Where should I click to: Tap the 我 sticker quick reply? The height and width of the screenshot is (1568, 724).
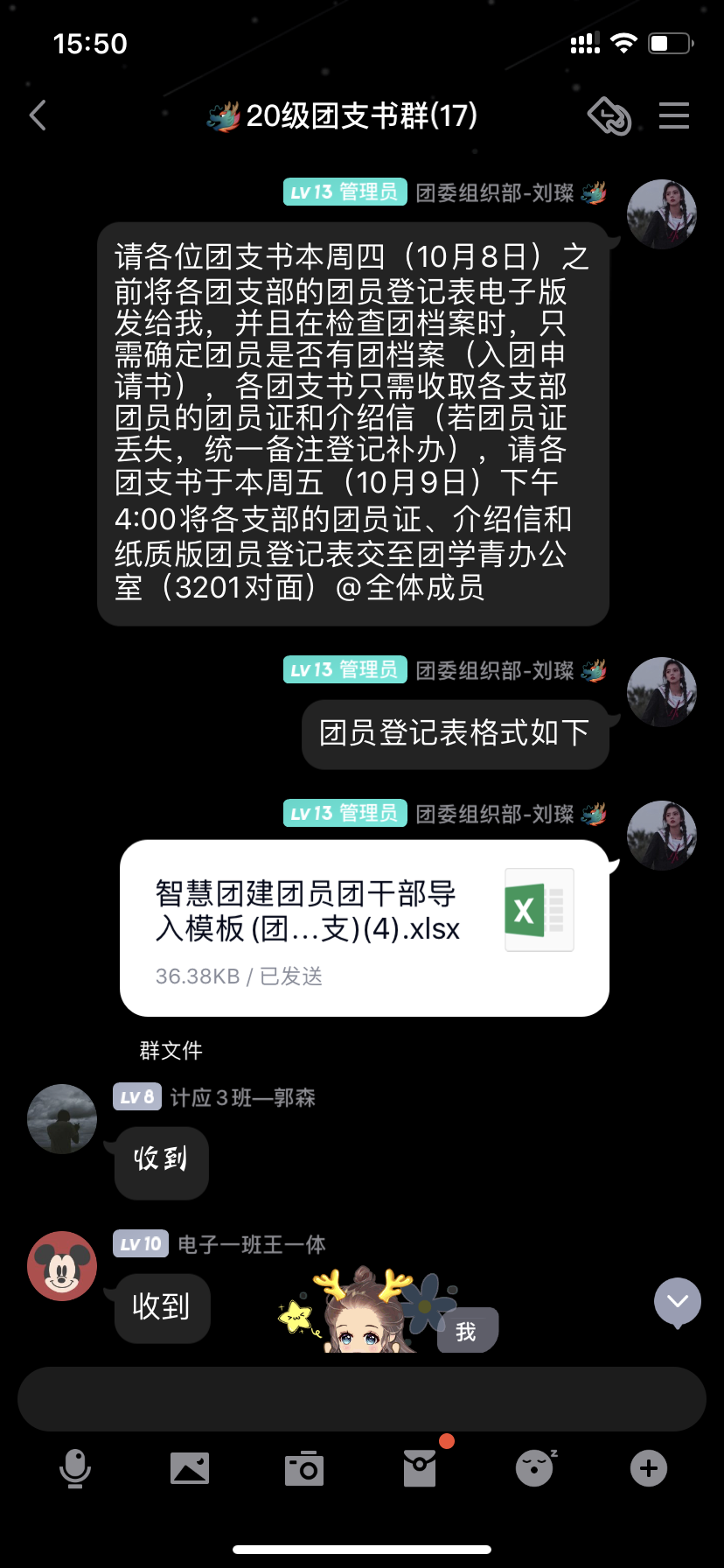point(466,1331)
